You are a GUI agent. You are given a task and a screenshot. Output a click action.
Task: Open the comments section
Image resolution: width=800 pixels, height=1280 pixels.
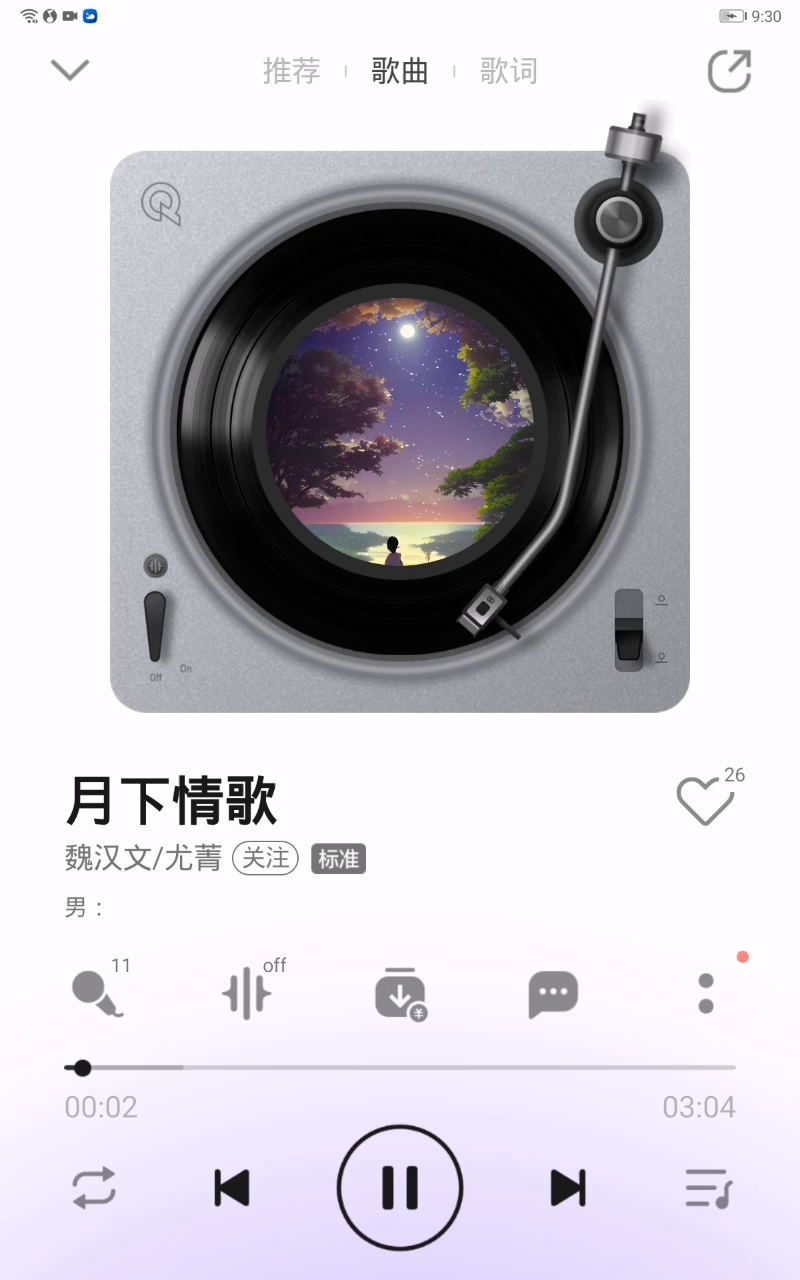(x=553, y=994)
